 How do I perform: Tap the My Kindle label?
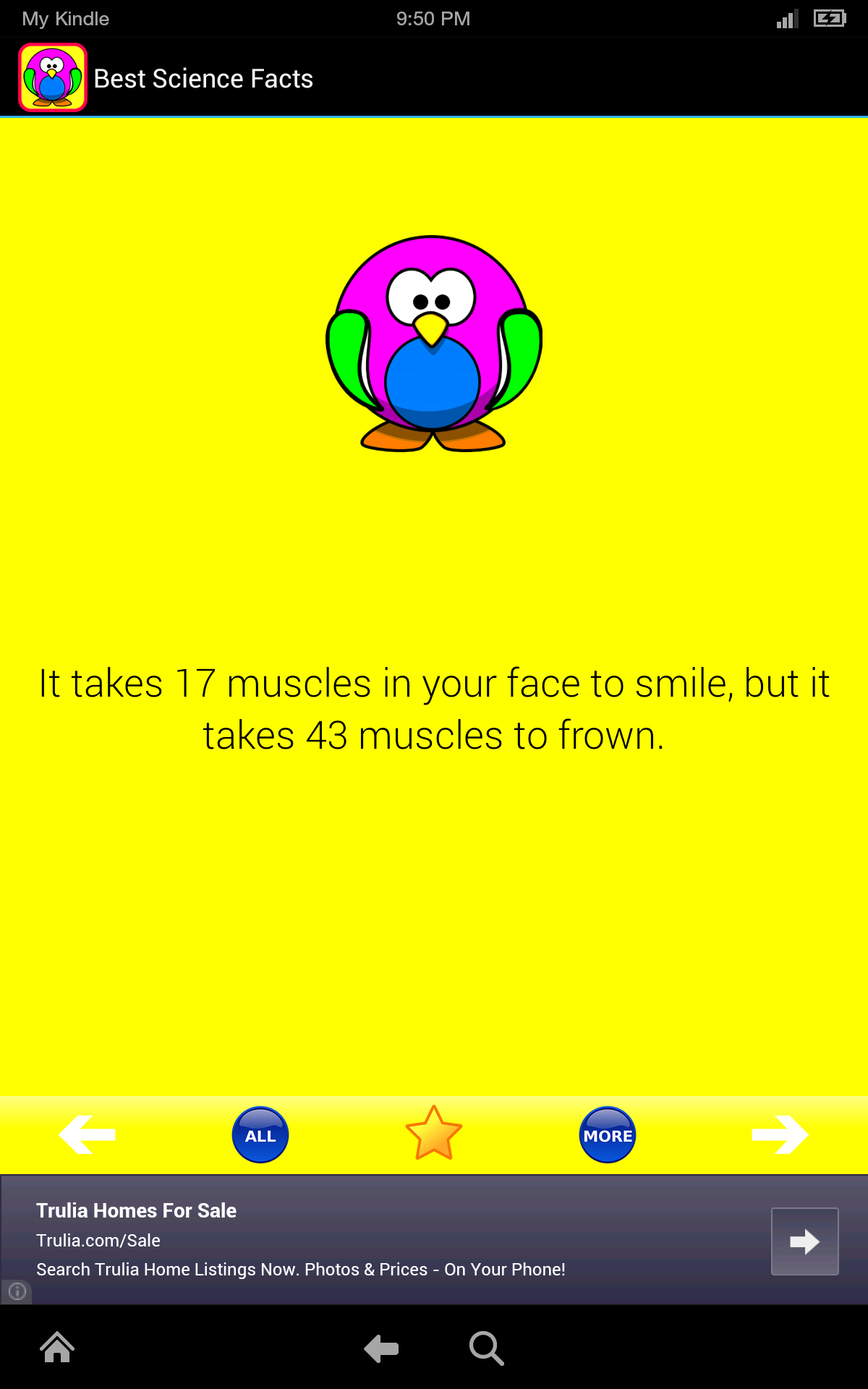click(64, 18)
